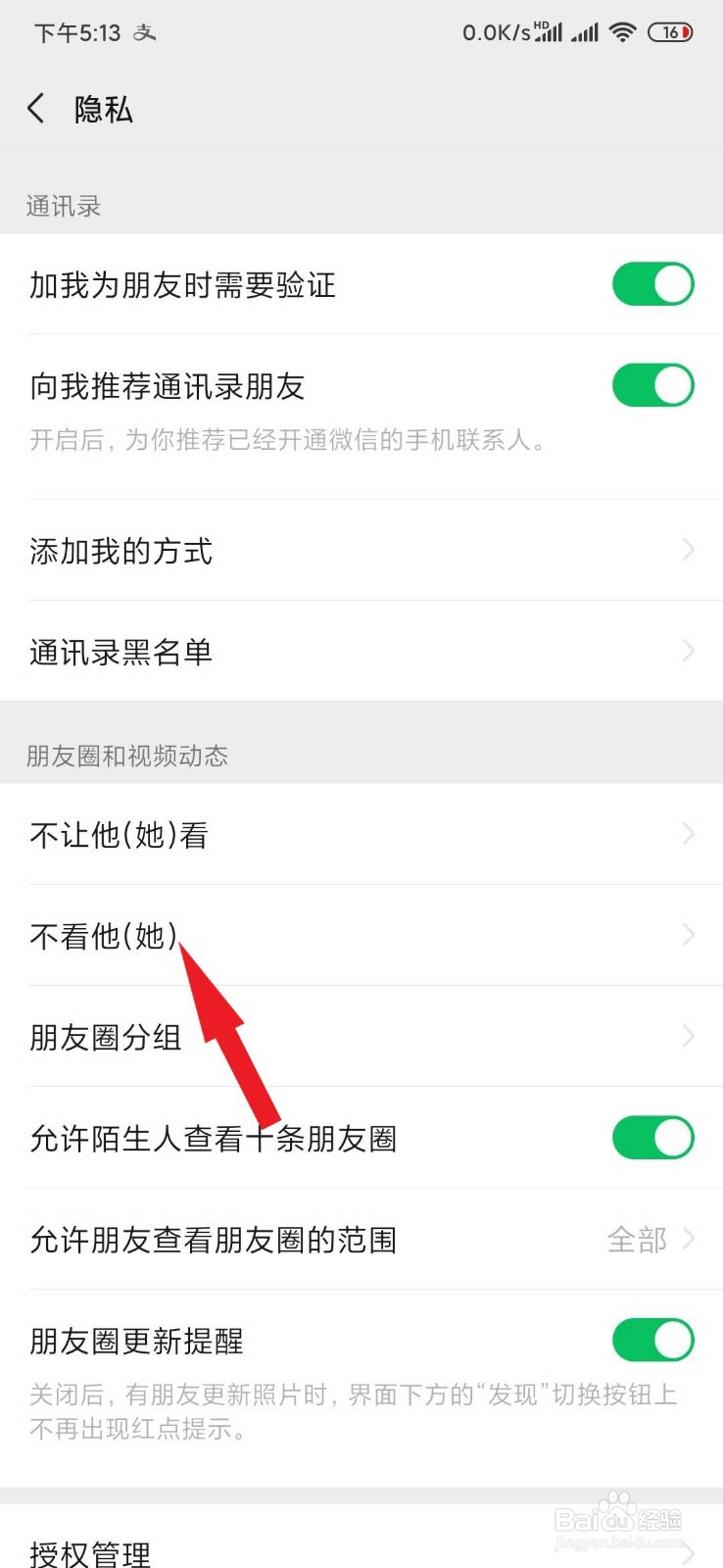The image size is (723, 1568).
Task: Tap the clock showing 下午5:13
Action: pos(73,31)
